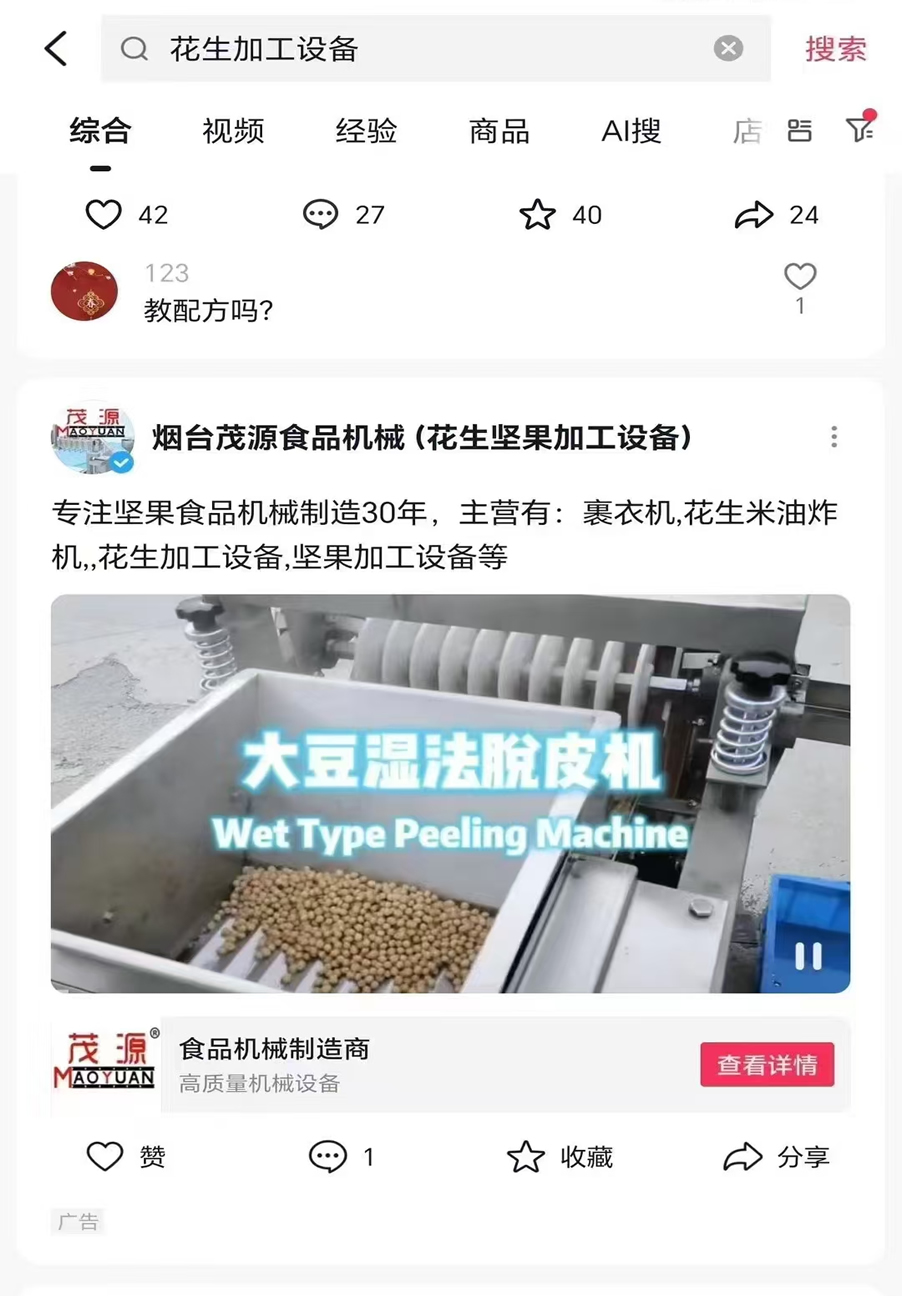
Task: Edit the 花生加工设备 search field
Action: [420, 49]
